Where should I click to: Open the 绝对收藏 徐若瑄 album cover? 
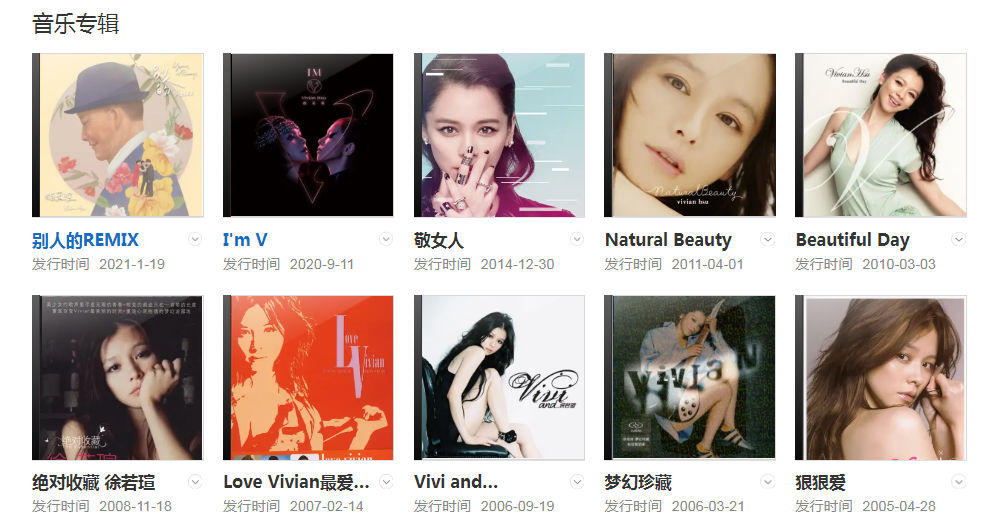118,378
